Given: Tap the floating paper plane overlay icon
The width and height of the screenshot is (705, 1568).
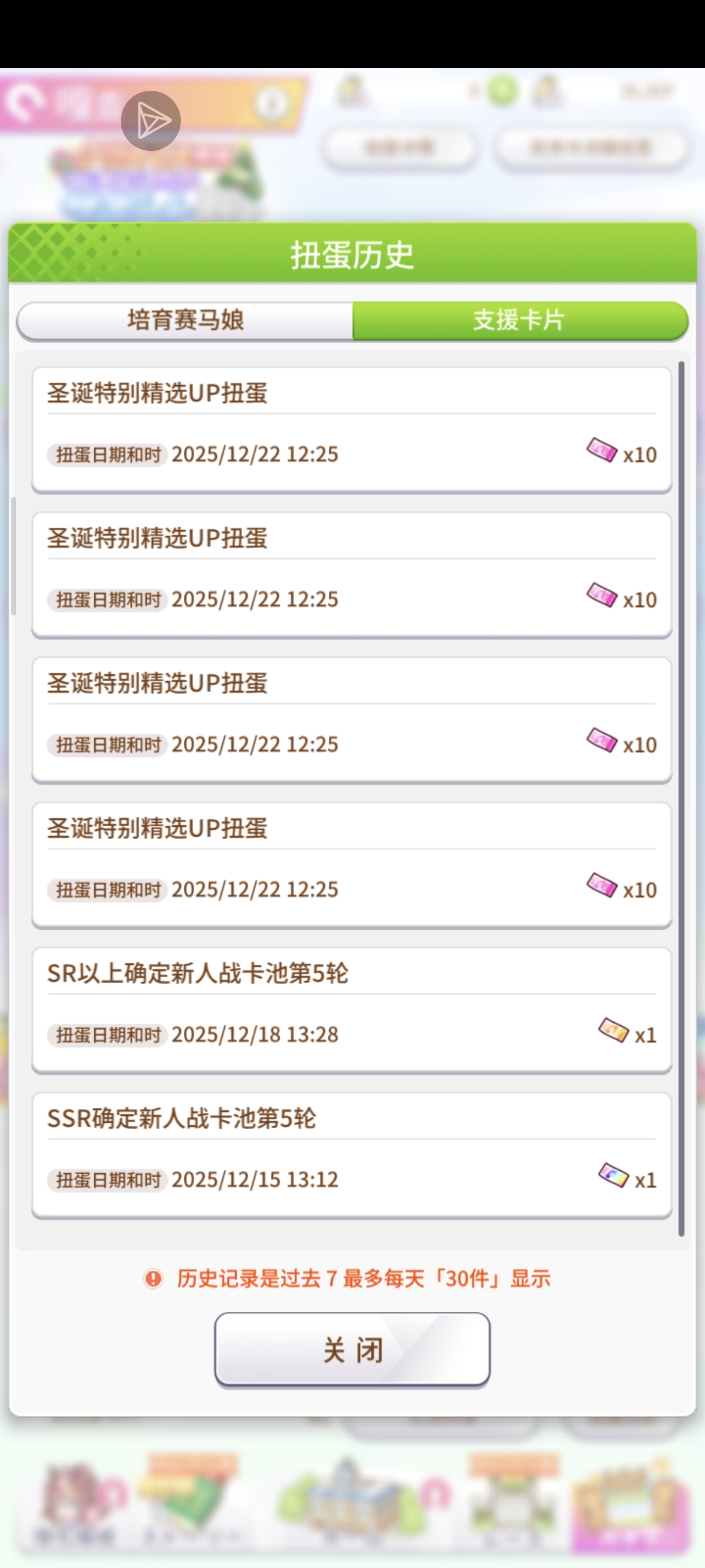Looking at the screenshot, I should click(x=150, y=121).
